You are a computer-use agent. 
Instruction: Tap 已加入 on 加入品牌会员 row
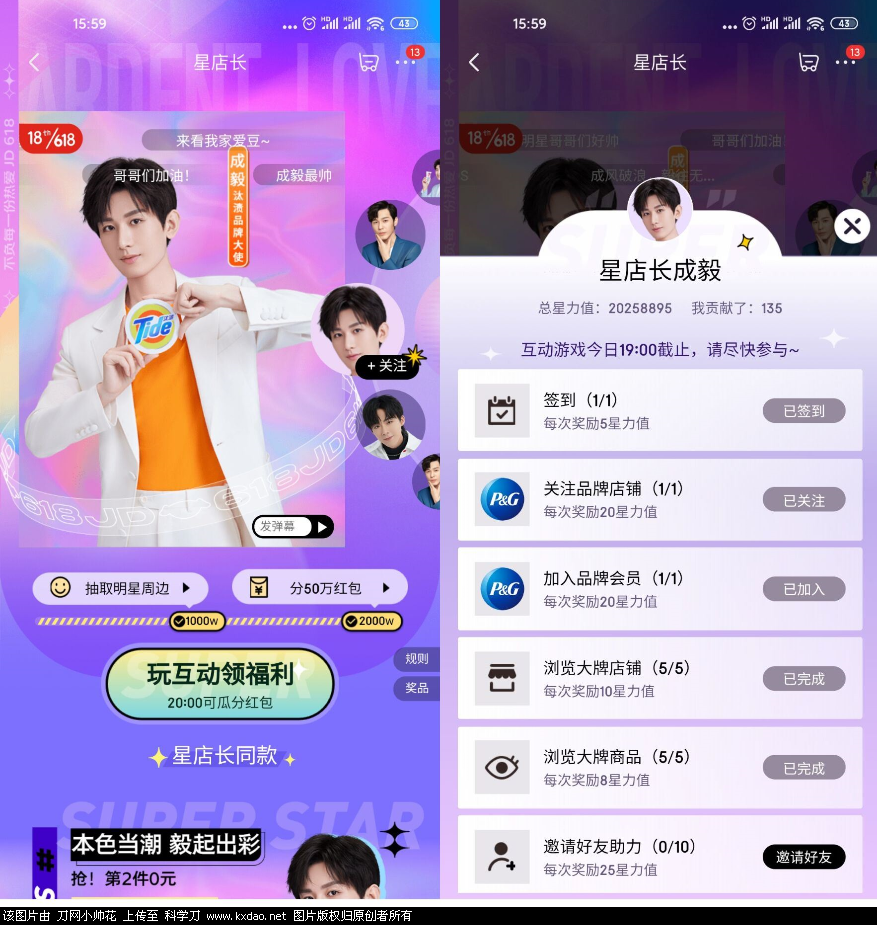click(804, 589)
